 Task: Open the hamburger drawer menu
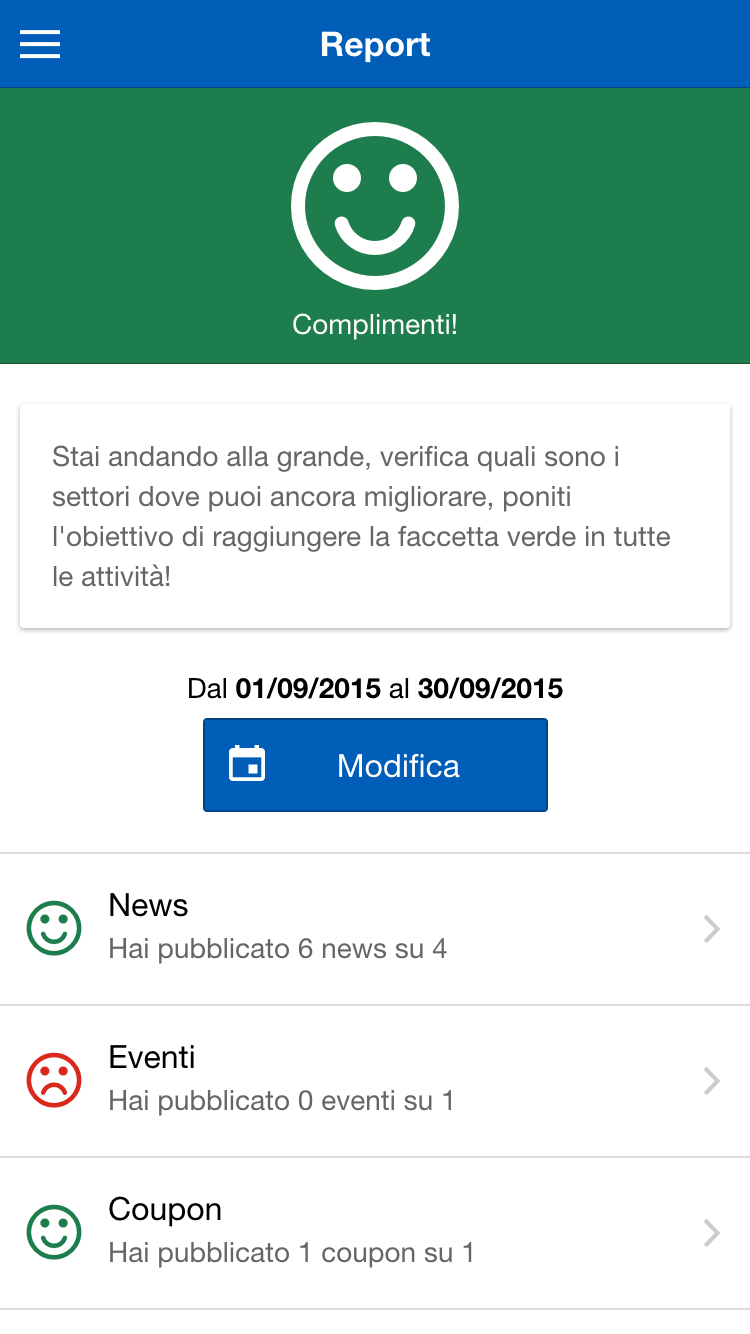(40, 44)
